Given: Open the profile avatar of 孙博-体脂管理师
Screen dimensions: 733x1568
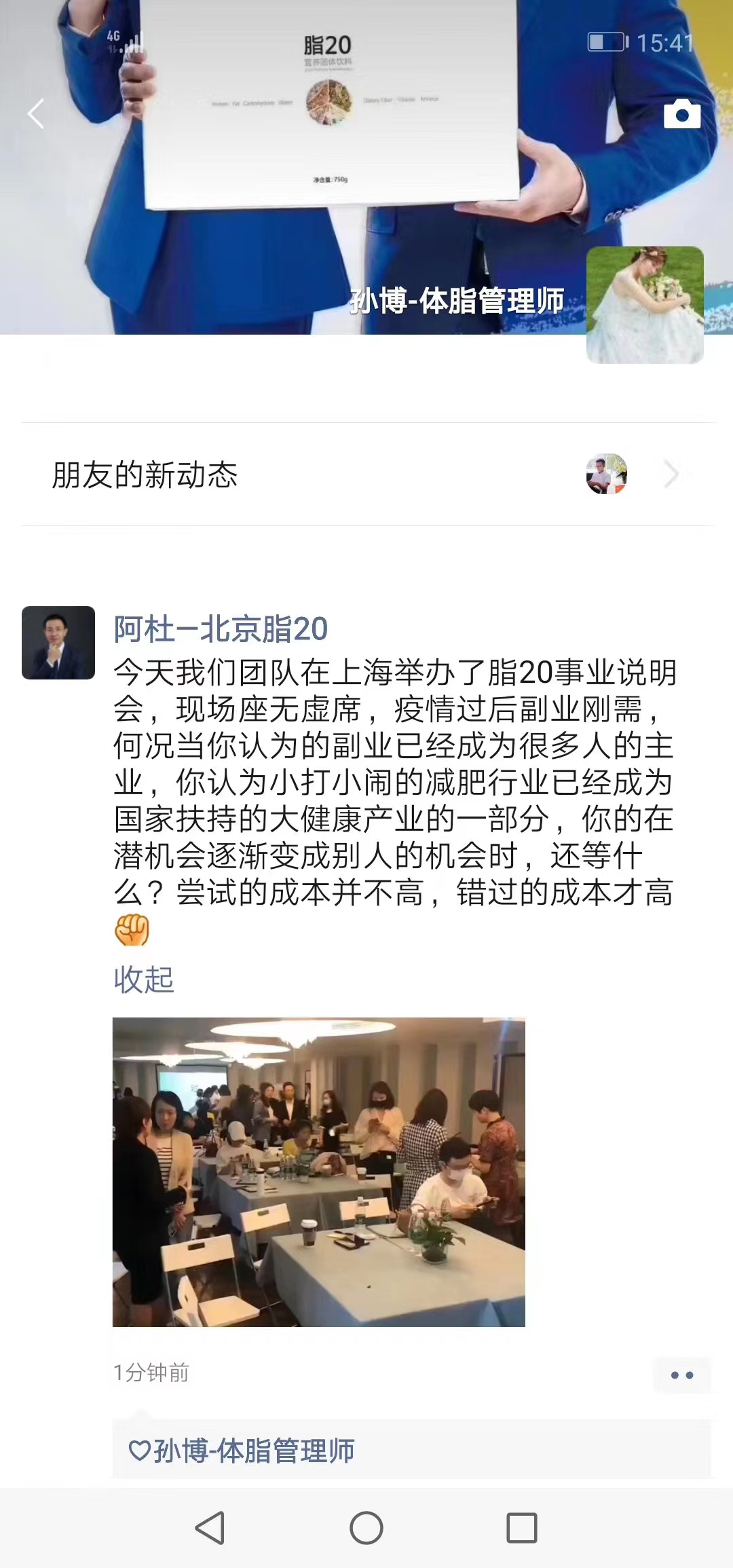Looking at the screenshot, I should pos(644,305).
